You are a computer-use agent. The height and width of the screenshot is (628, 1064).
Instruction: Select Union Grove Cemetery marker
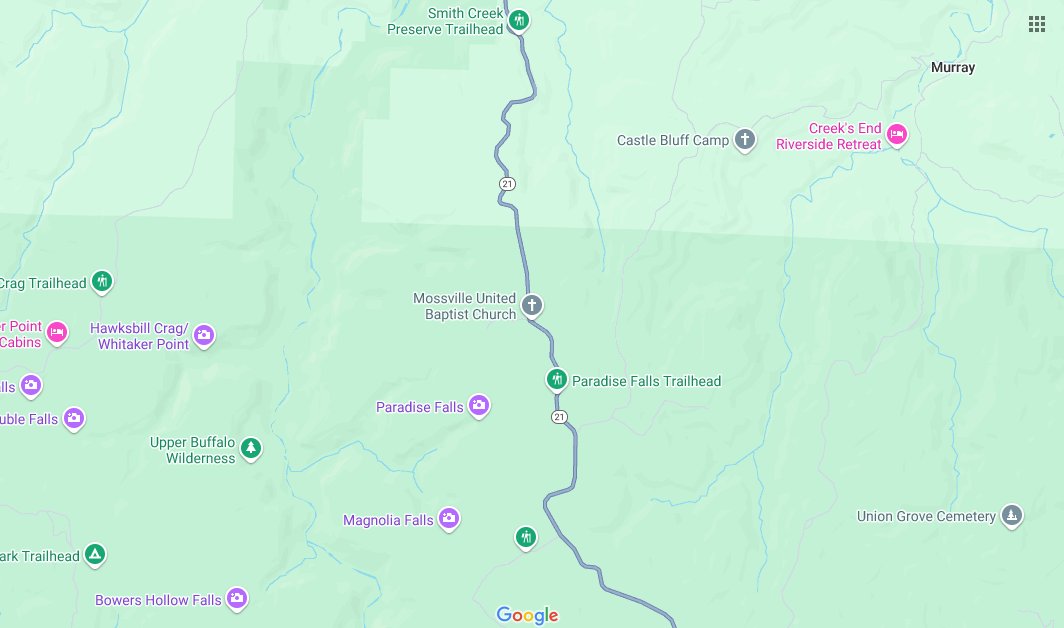click(x=1012, y=516)
